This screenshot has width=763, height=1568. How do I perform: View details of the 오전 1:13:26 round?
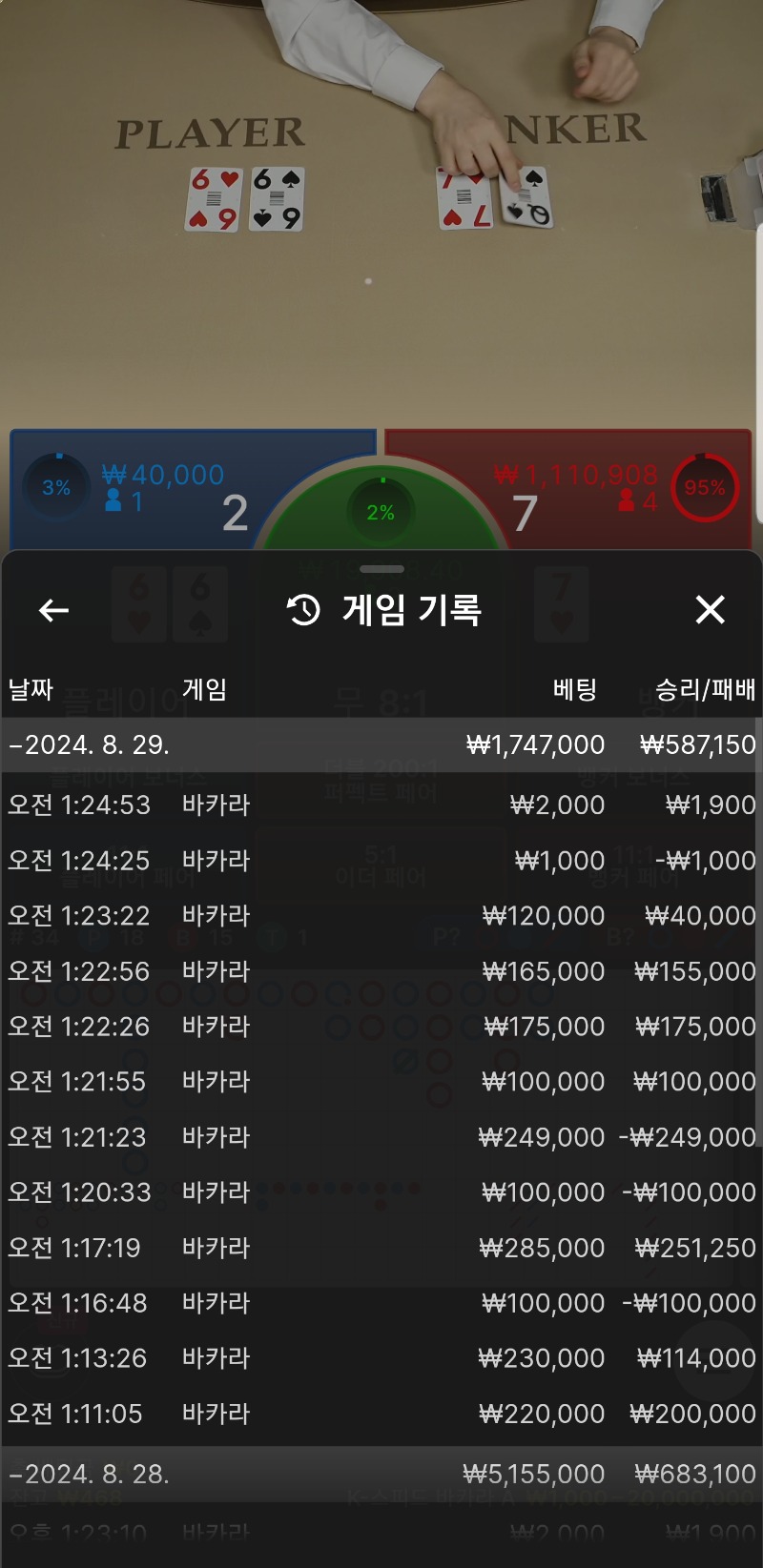[x=381, y=1358]
